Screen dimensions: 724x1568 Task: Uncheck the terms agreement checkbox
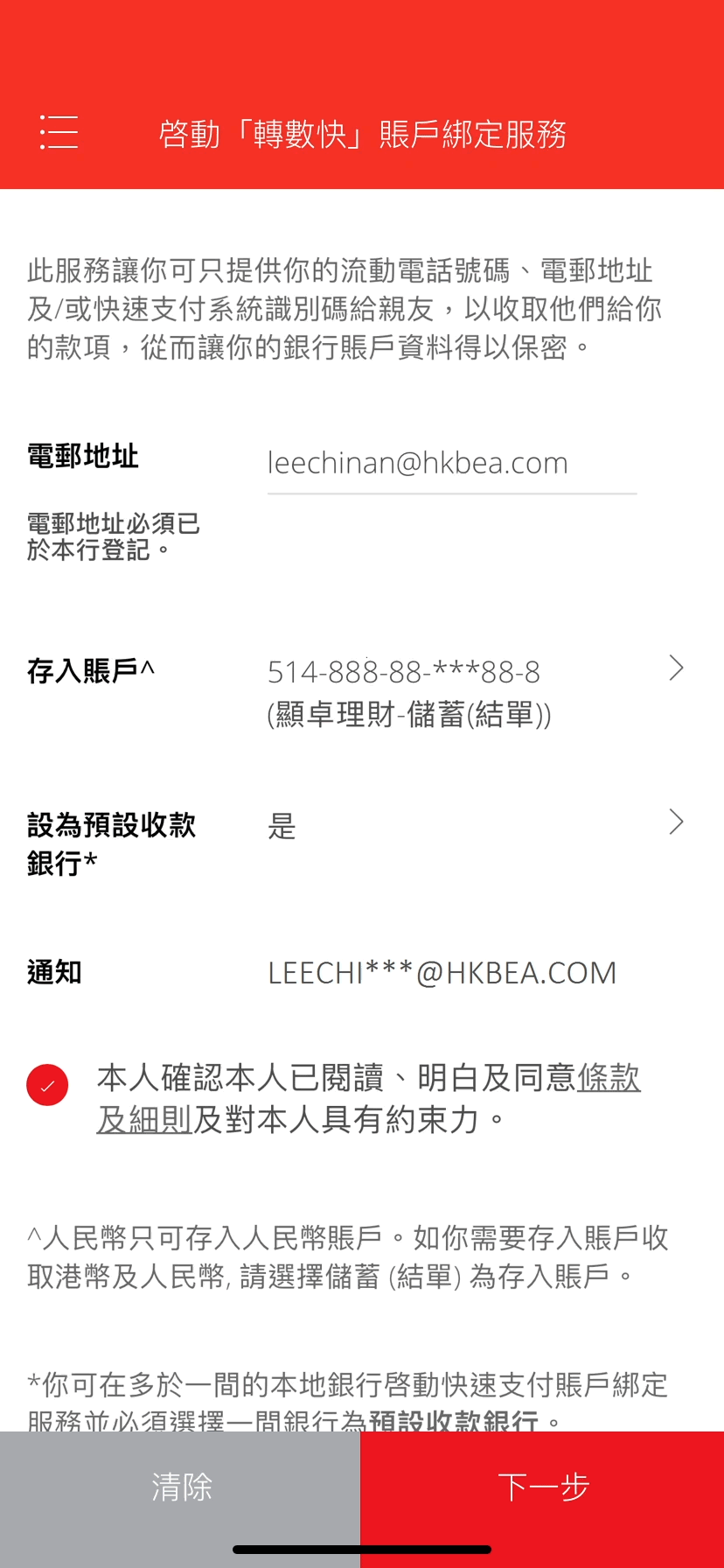(47, 1085)
